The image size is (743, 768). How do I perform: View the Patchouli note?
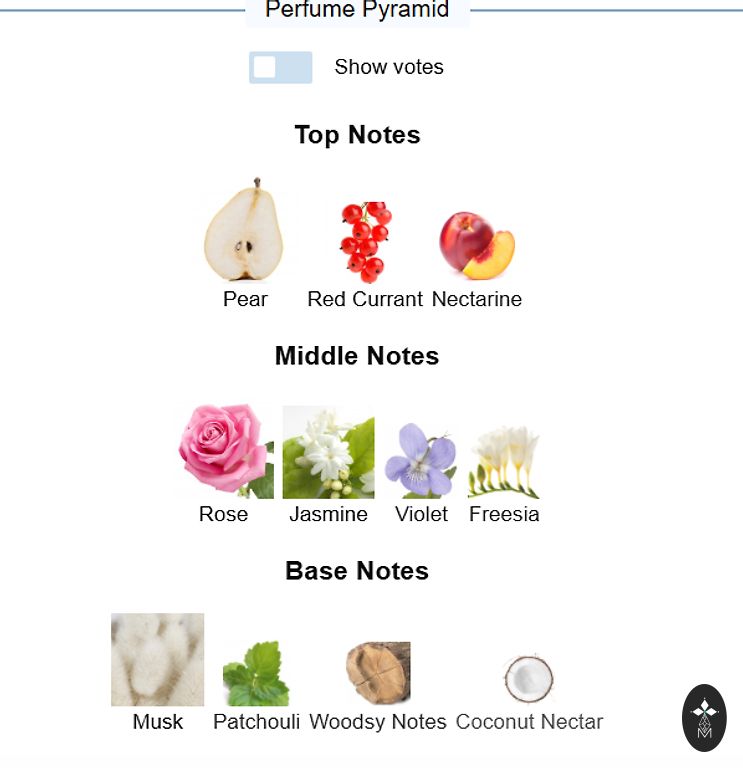click(256, 674)
